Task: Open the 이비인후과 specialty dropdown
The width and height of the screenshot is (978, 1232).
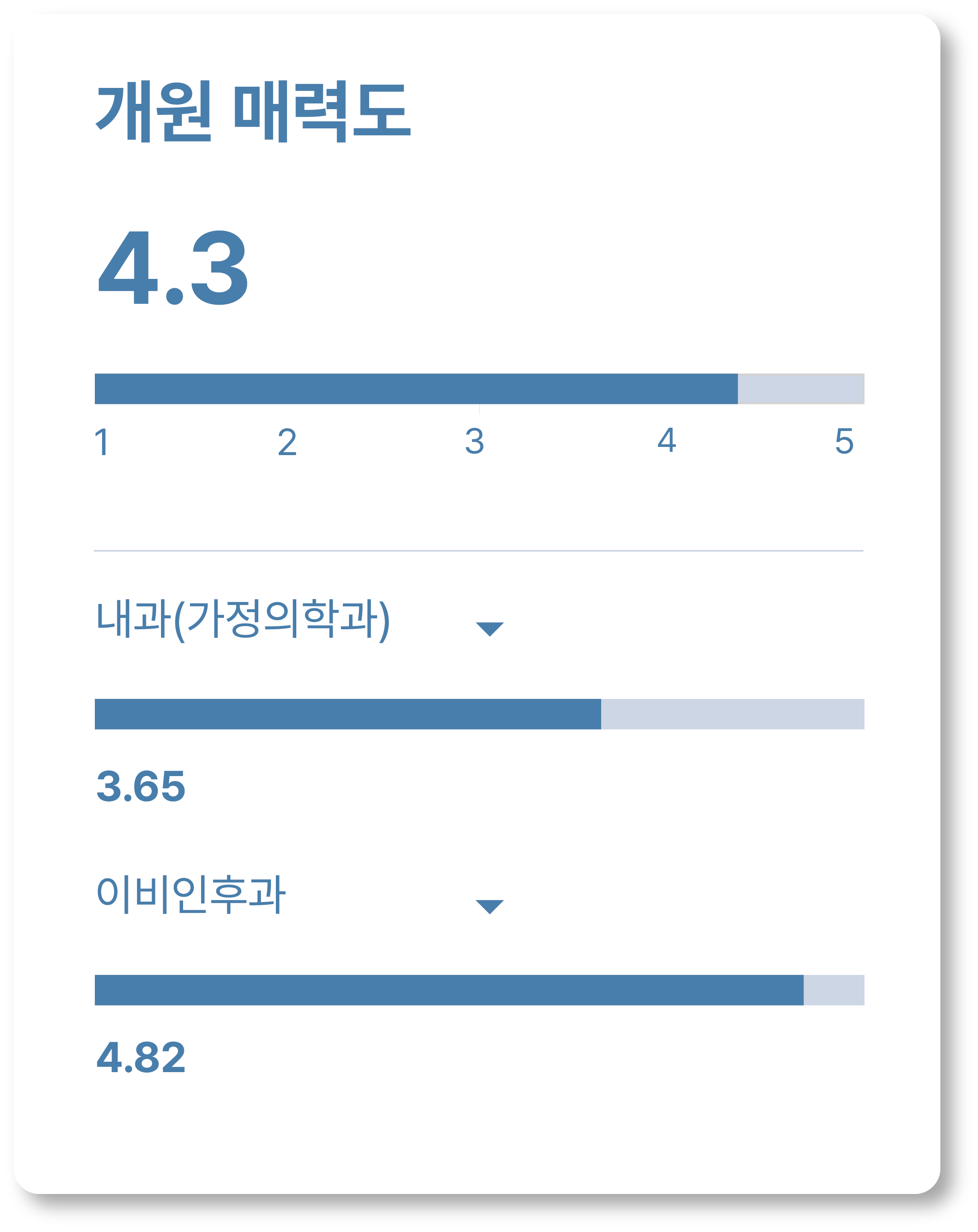Action: pos(489,906)
